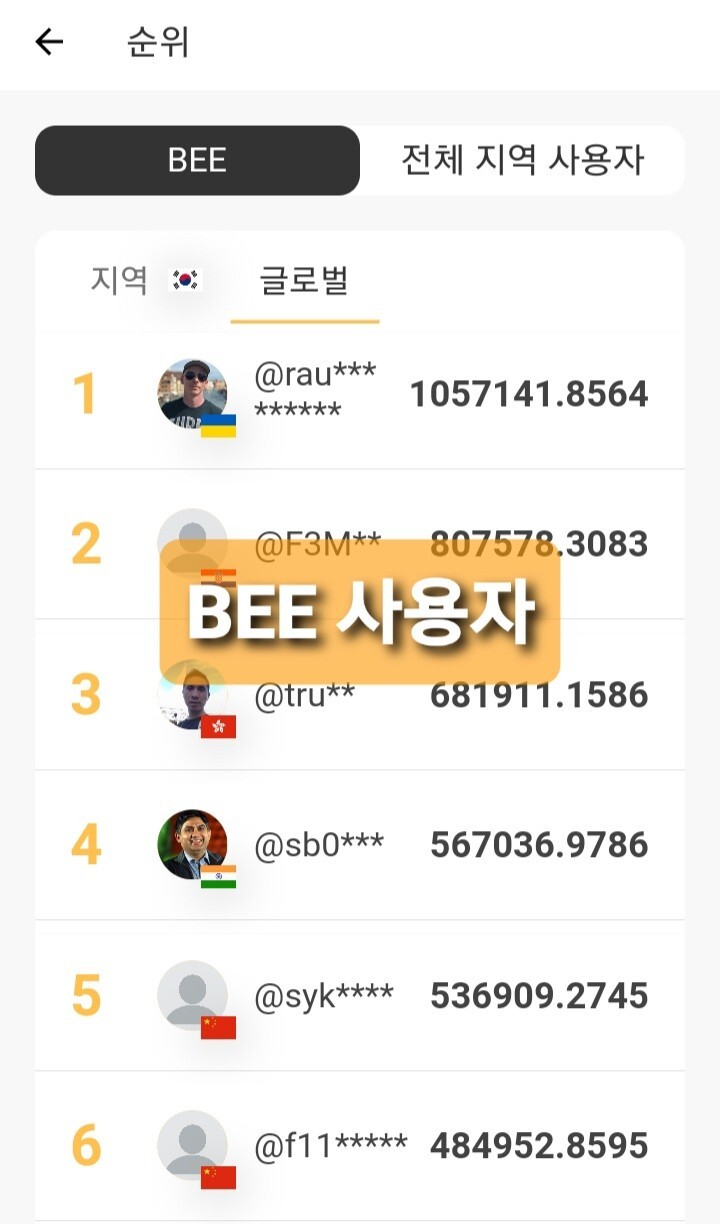This screenshot has height=1224, width=720.
Task: Open the 지역 regional leaderboard tab
Action: click(x=122, y=282)
